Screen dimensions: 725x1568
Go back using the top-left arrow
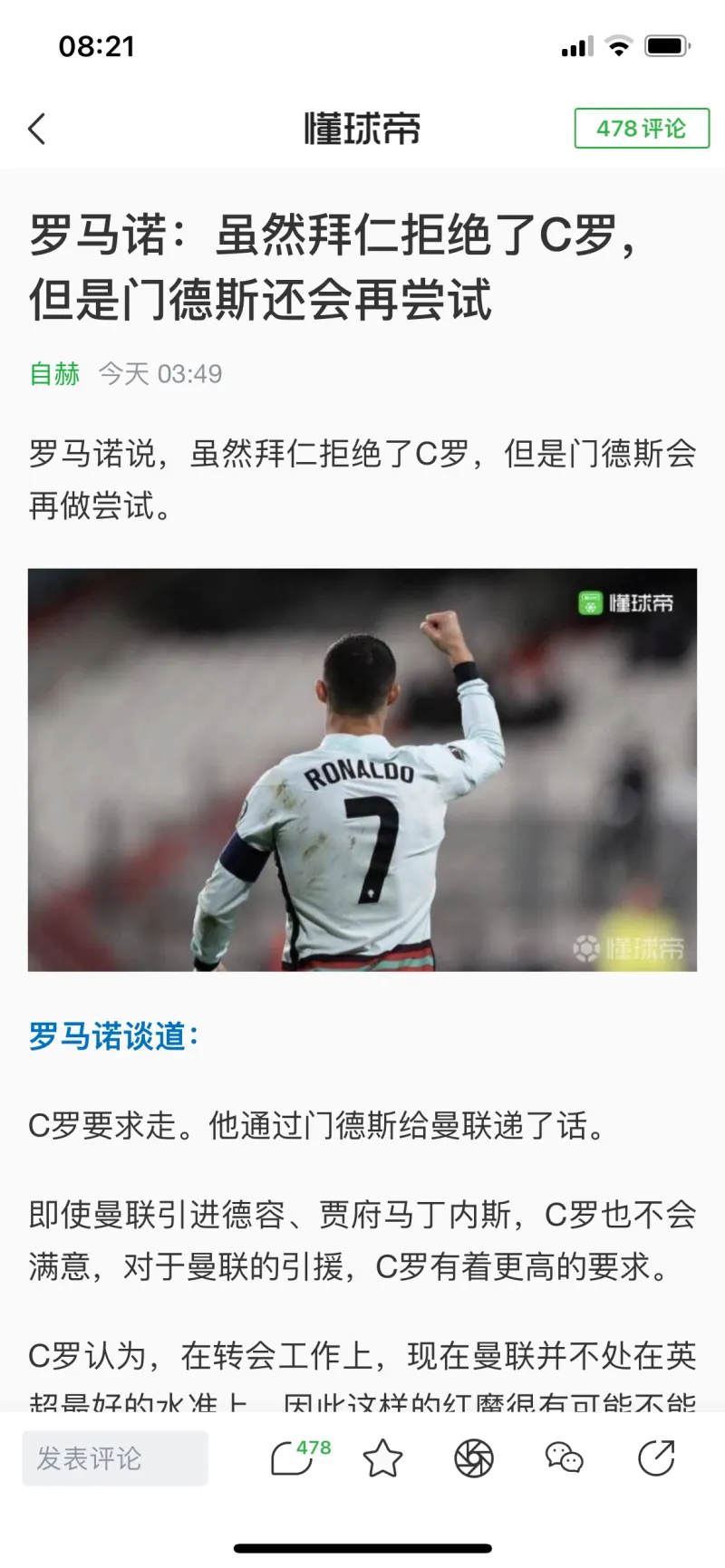tap(37, 129)
